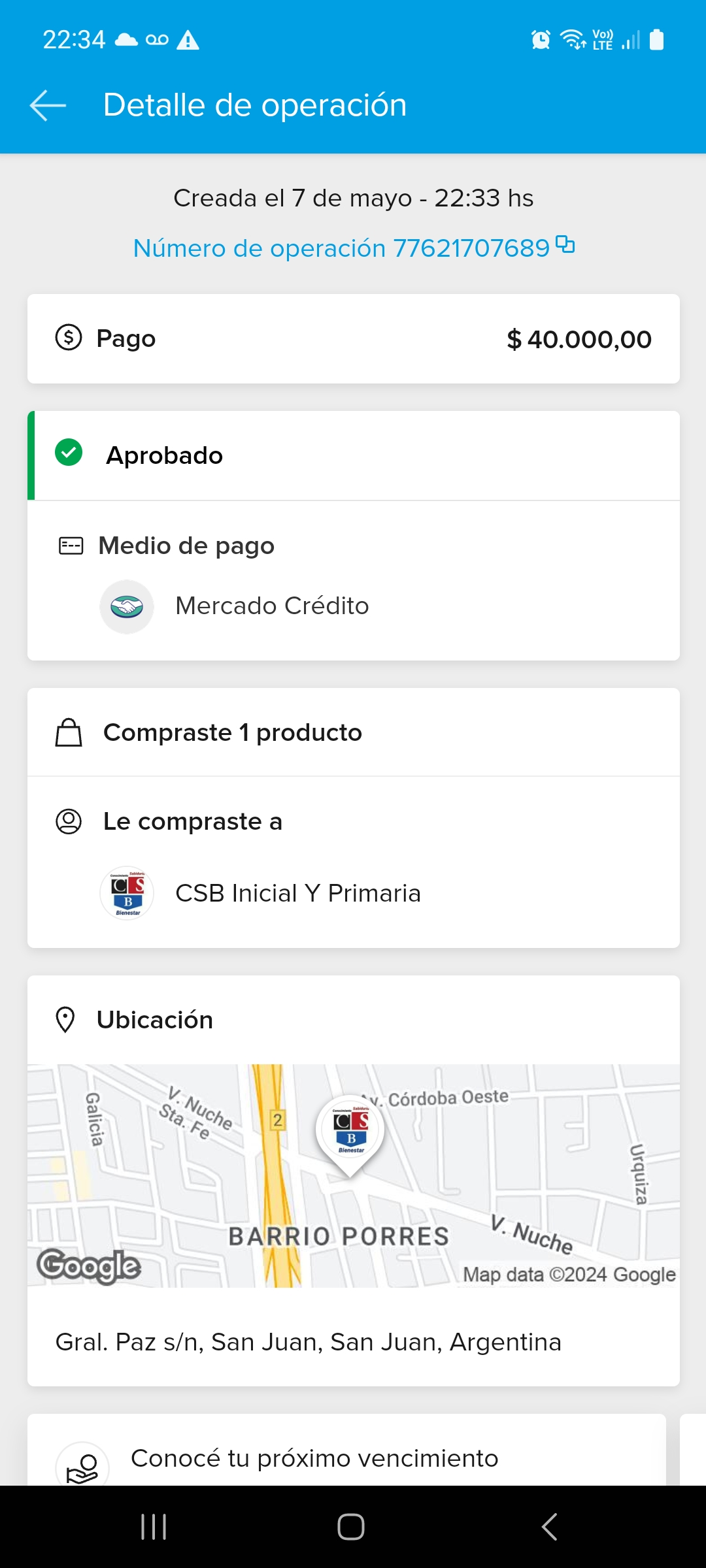This screenshot has height=1568, width=706.
Task: Go back from Detalle de operación
Action: tap(48, 105)
